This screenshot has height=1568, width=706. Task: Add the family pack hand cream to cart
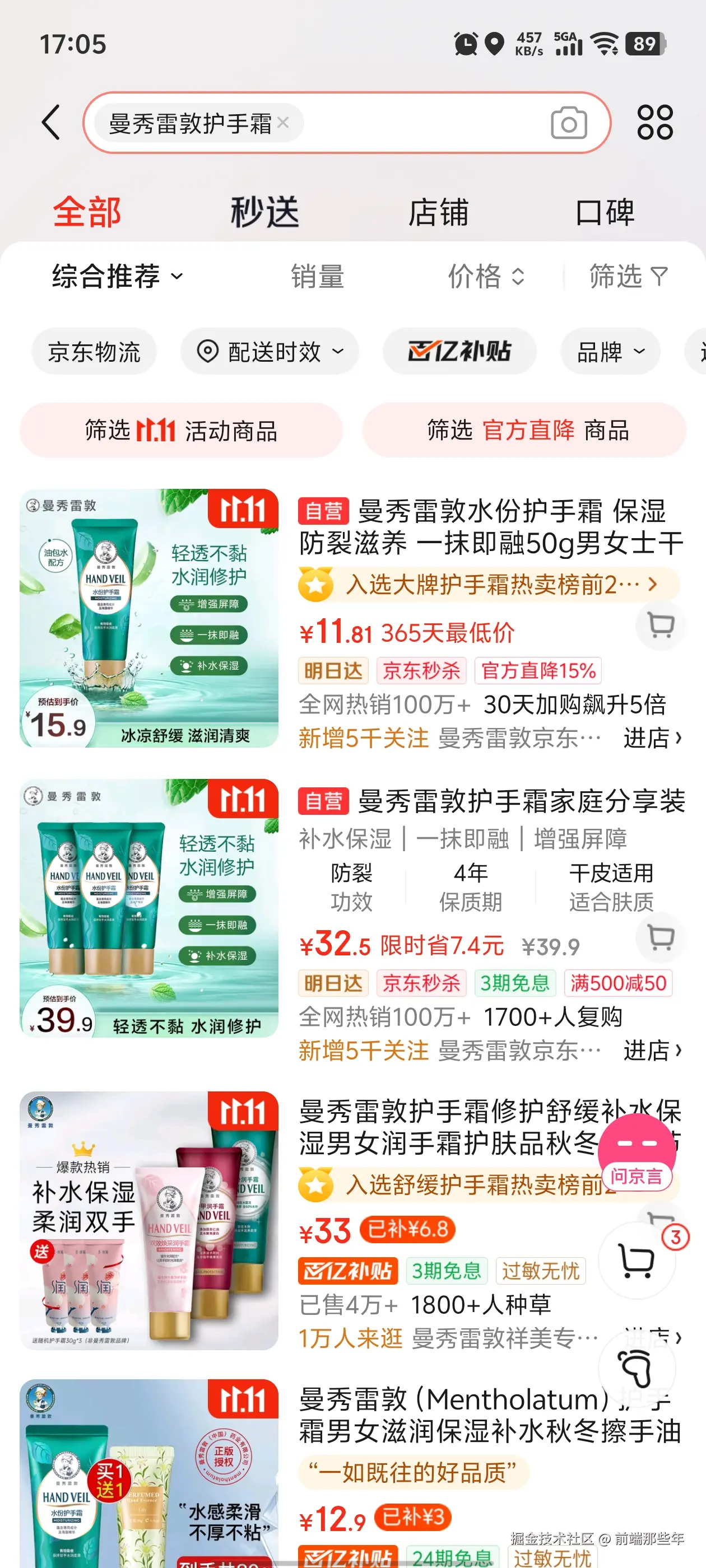(659, 938)
